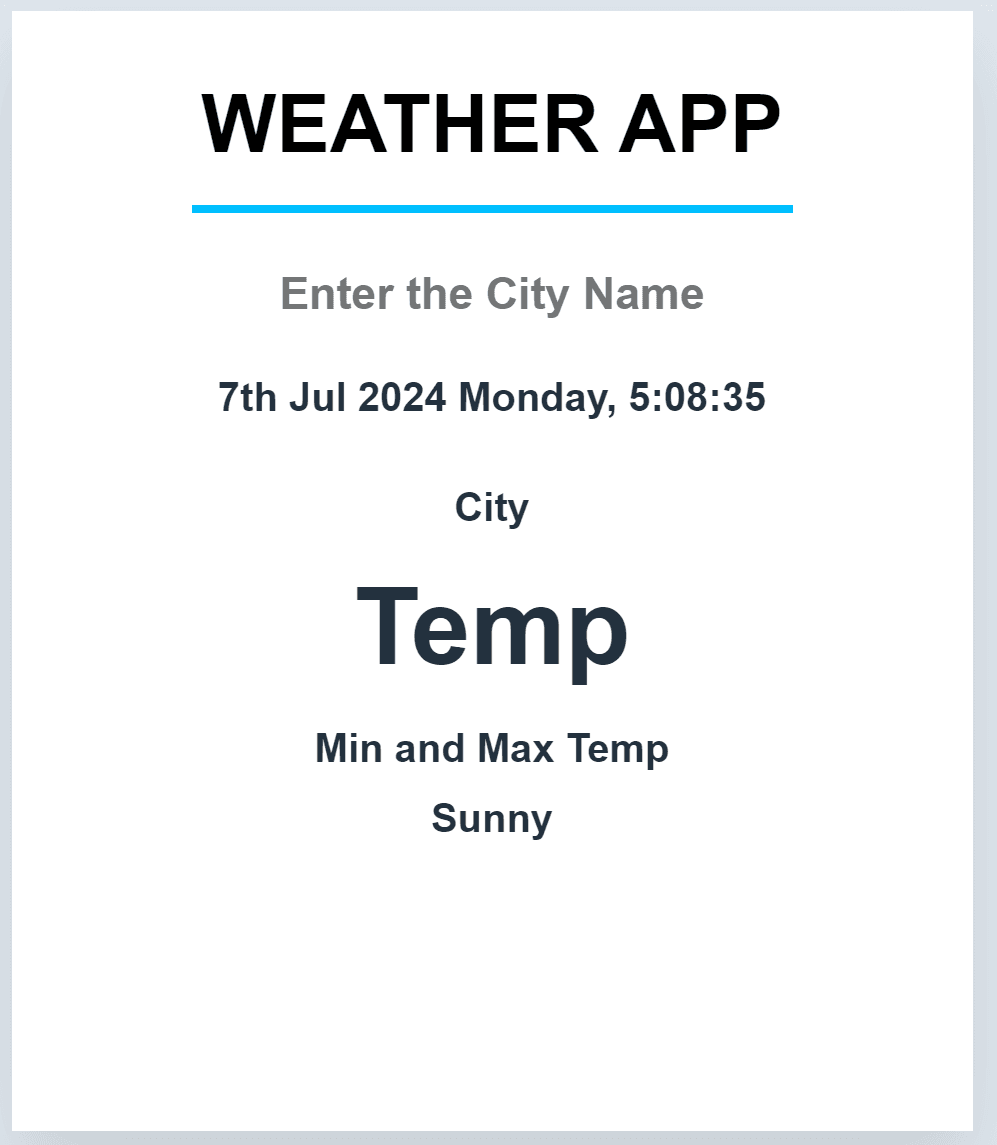Viewport: 997px width, 1145px height.
Task: Focus the Enter the City Name field
Action: pos(492,294)
